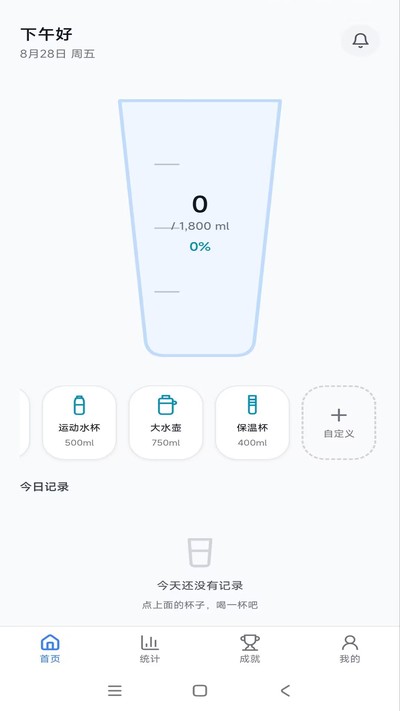Switch to the 我的 tab
The width and height of the screenshot is (400, 711).
point(350,649)
